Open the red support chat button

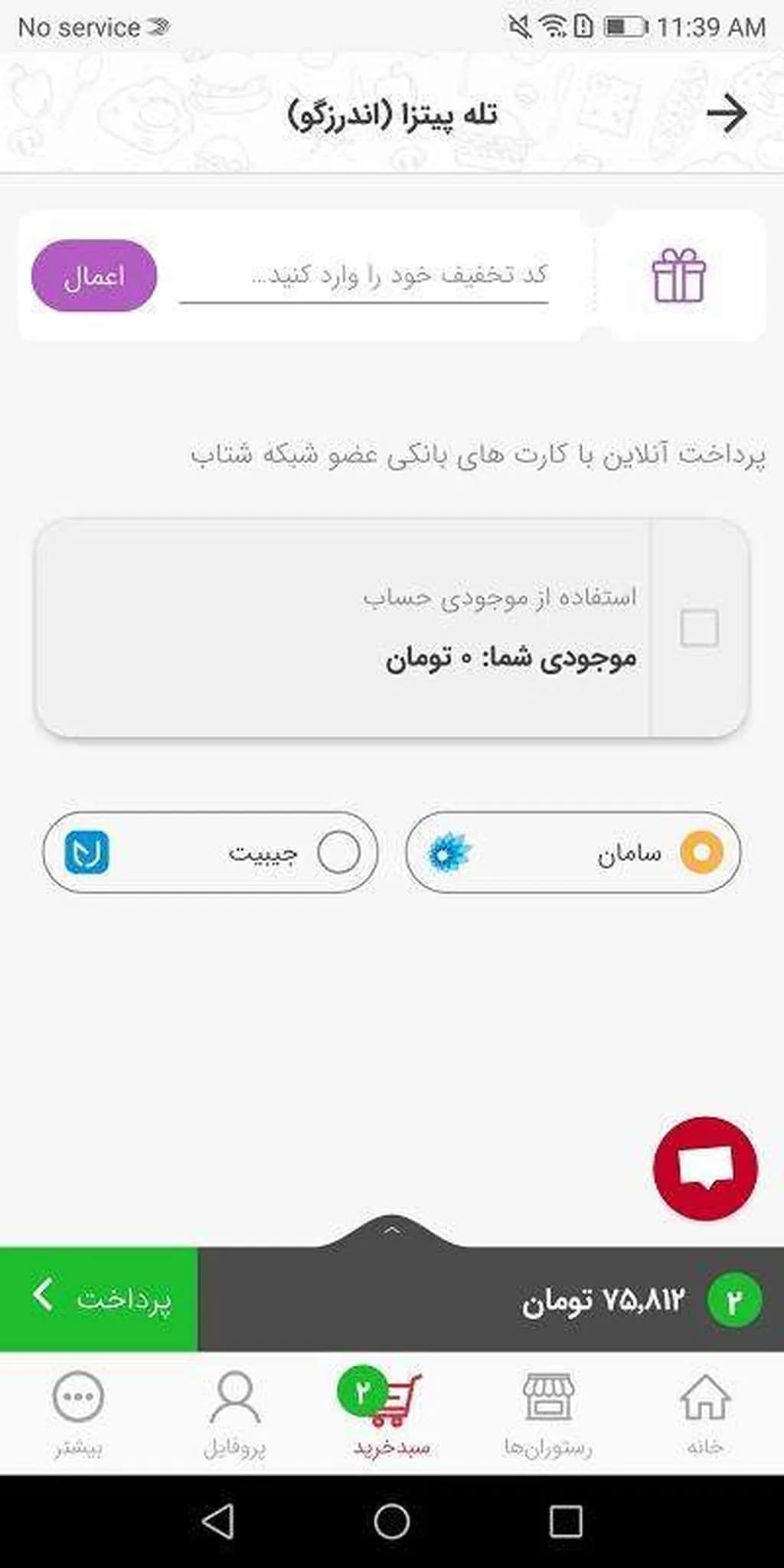click(705, 1168)
